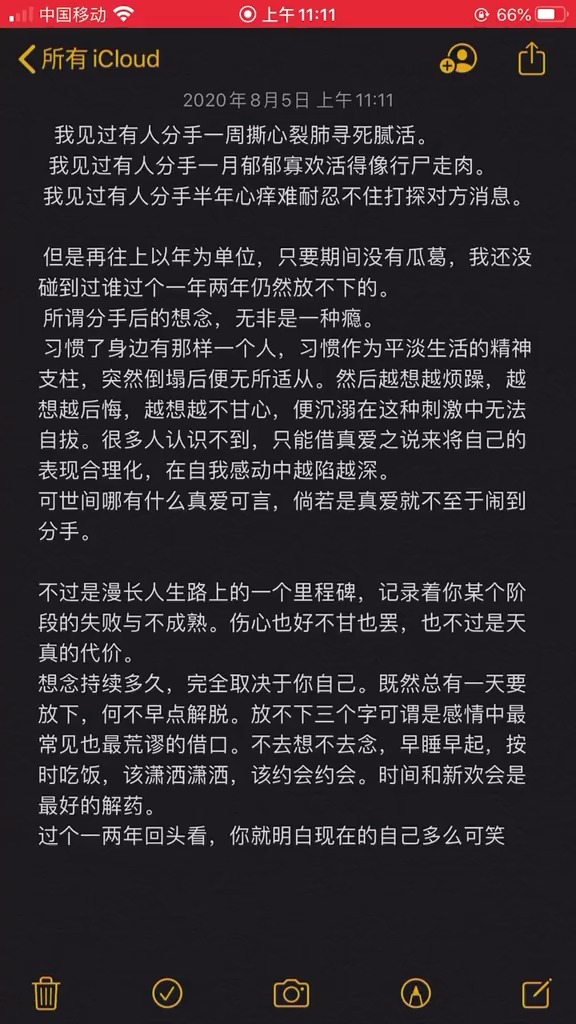Open the share sheet for this note
Viewport: 576px width, 1024px height.
(x=532, y=59)
